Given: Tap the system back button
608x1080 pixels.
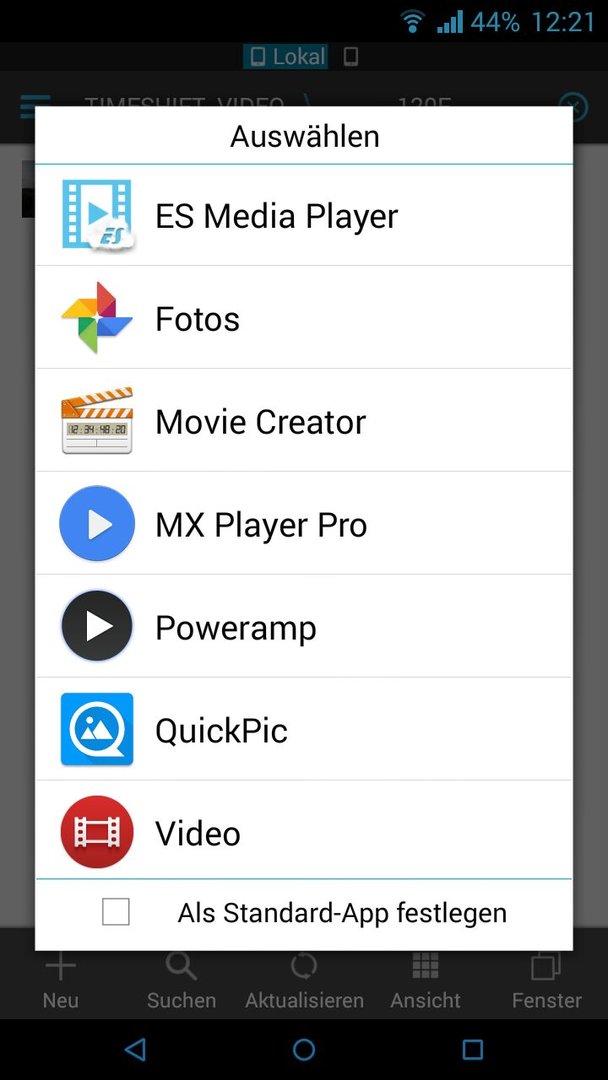Looking at the screenshot, I should [135, 1049].
